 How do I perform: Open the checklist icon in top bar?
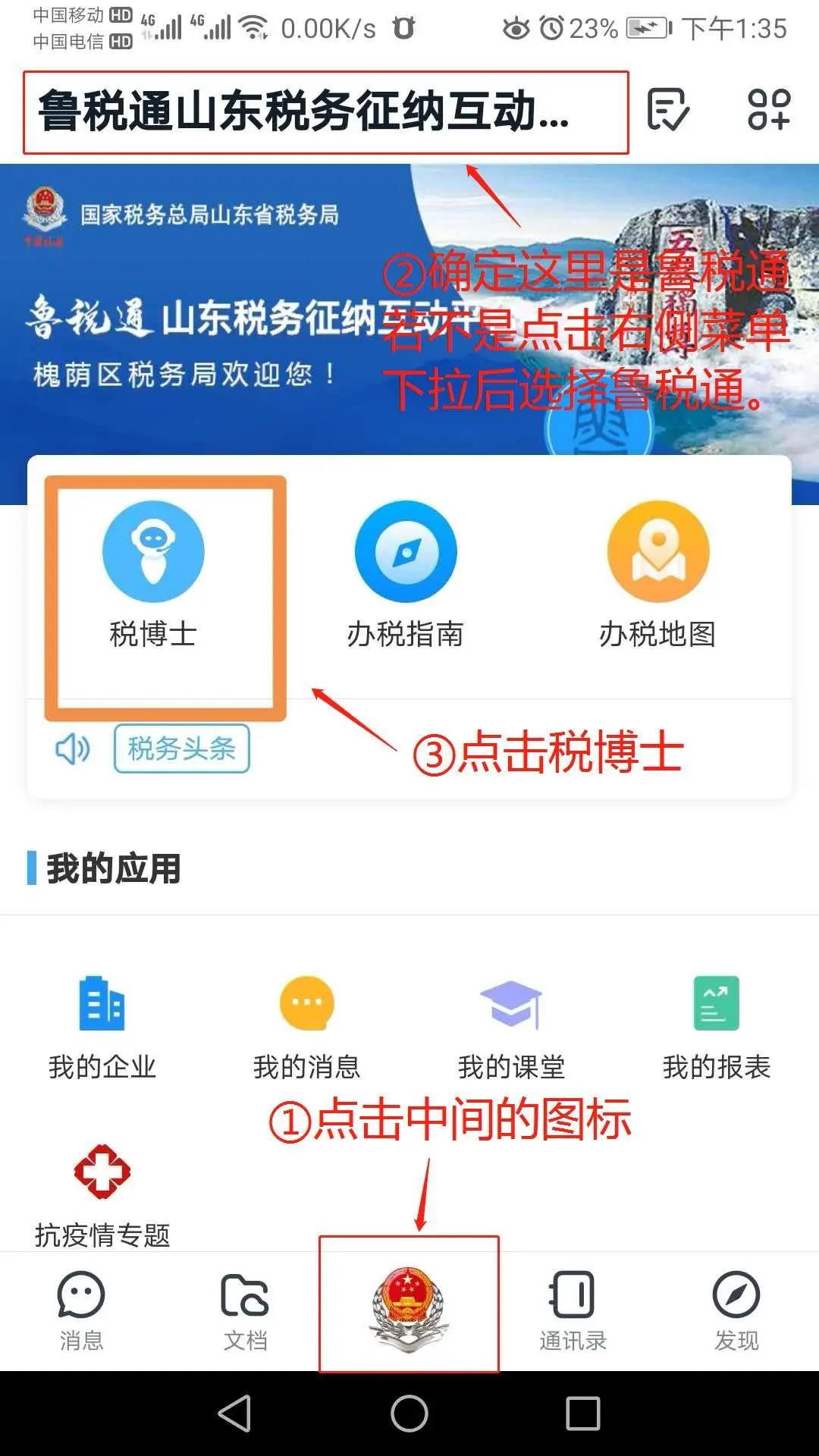668,110
